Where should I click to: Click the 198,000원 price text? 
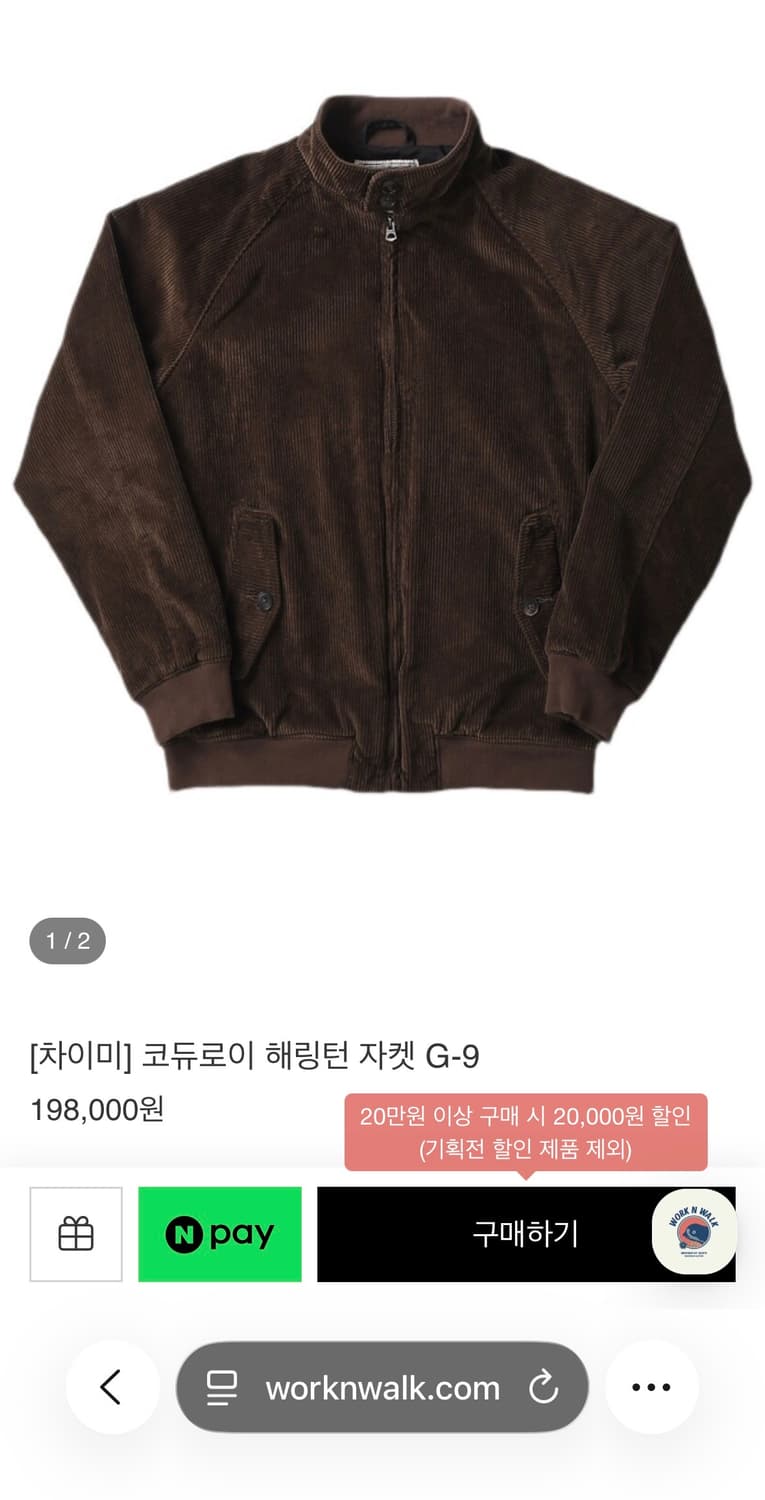pos(99,1109)
